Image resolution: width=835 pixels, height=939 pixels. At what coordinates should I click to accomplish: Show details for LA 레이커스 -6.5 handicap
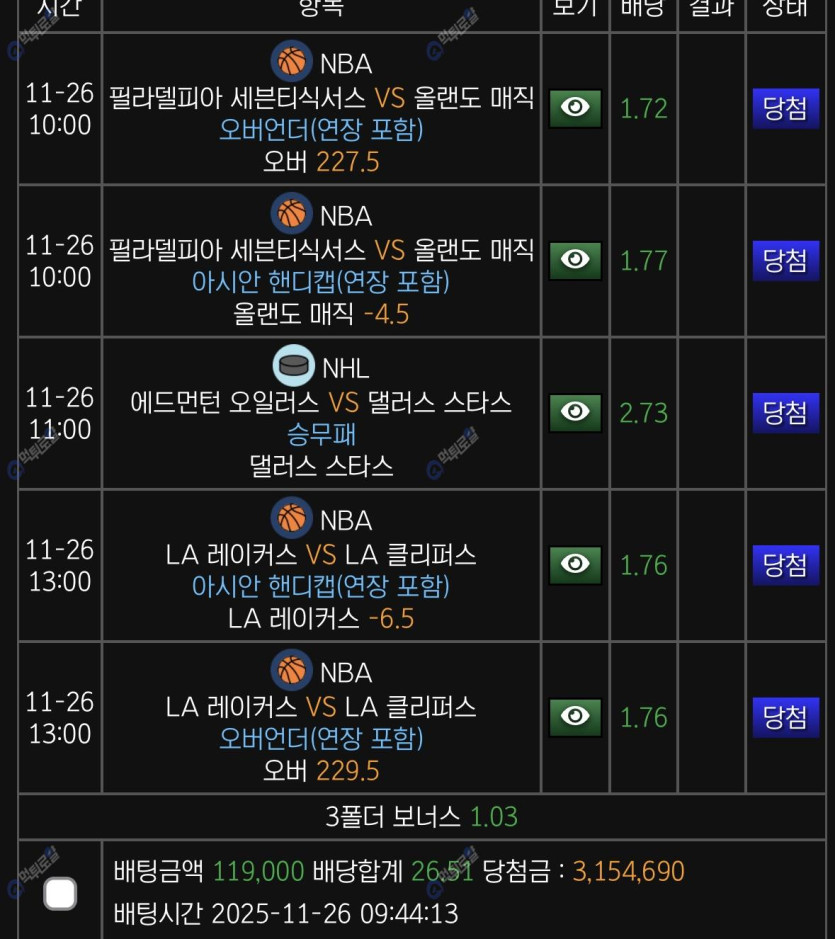(575, 564)
